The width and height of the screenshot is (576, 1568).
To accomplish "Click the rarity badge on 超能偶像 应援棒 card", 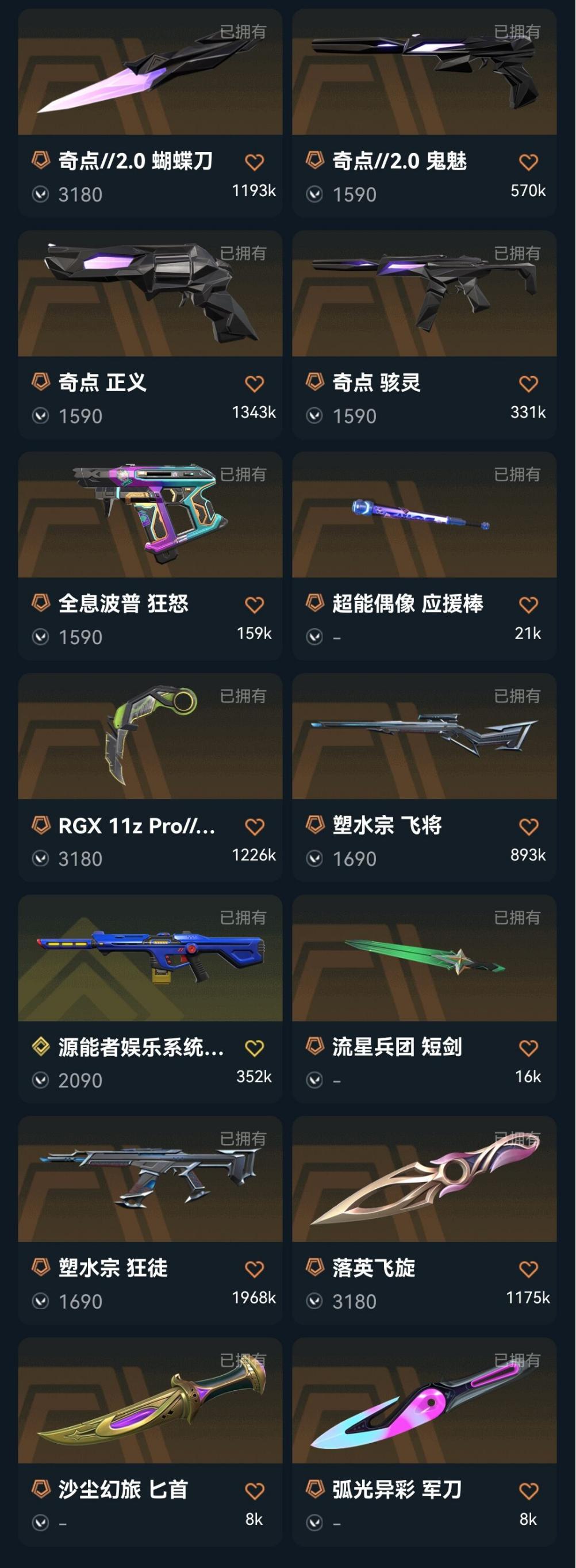I will click(314, 603).
